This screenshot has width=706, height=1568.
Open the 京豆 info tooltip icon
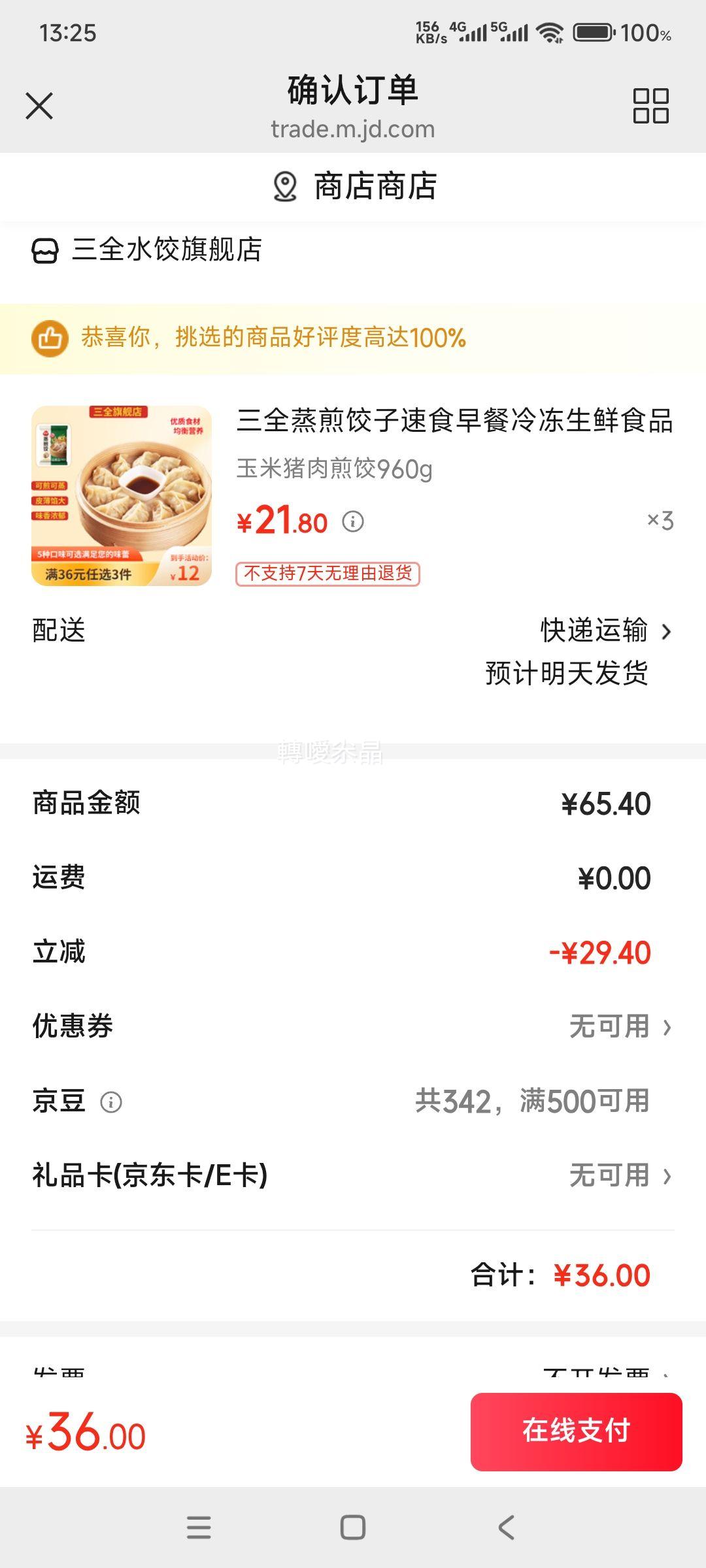112,1102
